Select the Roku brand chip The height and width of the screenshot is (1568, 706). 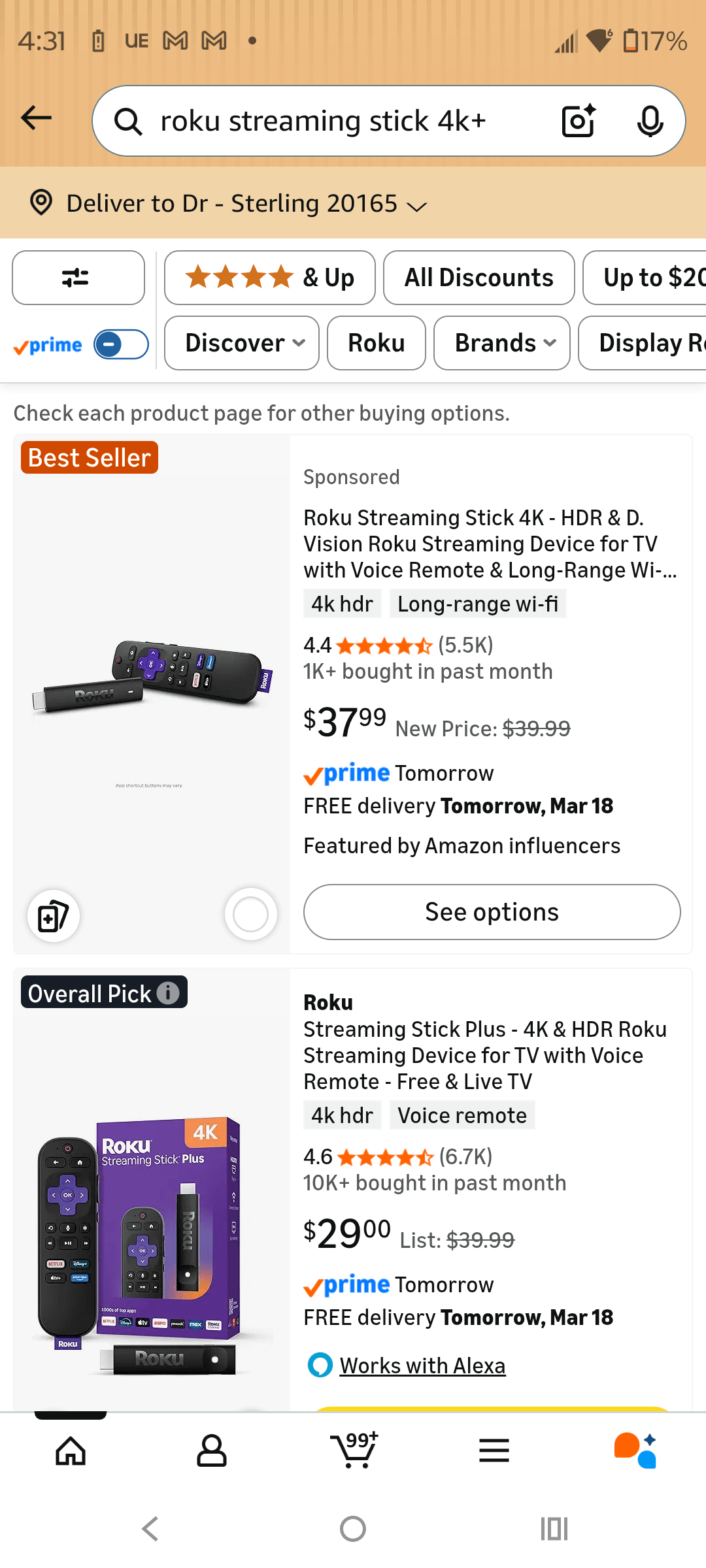pos(376,343)
